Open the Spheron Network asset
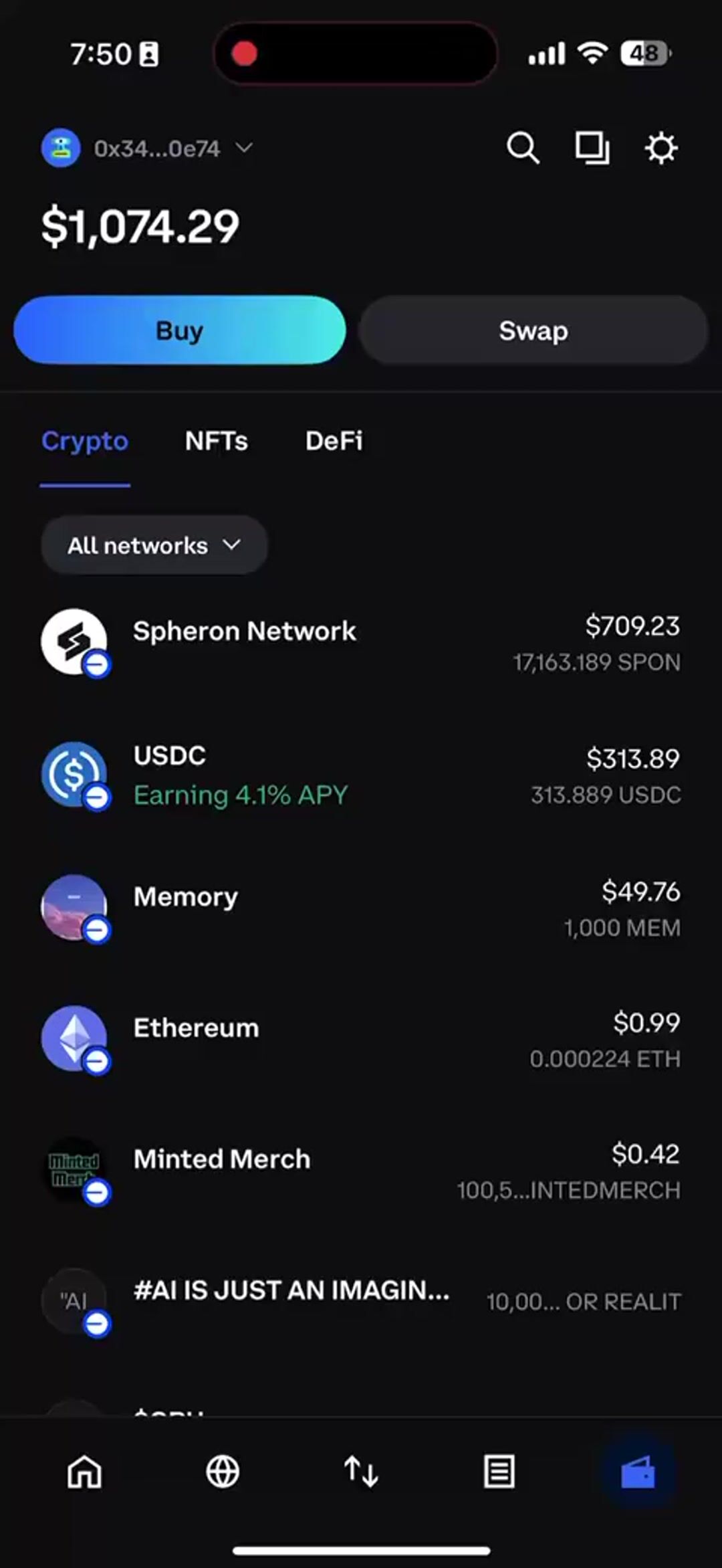This screenshot has height=1568, width=722. [x=361, y=642]
